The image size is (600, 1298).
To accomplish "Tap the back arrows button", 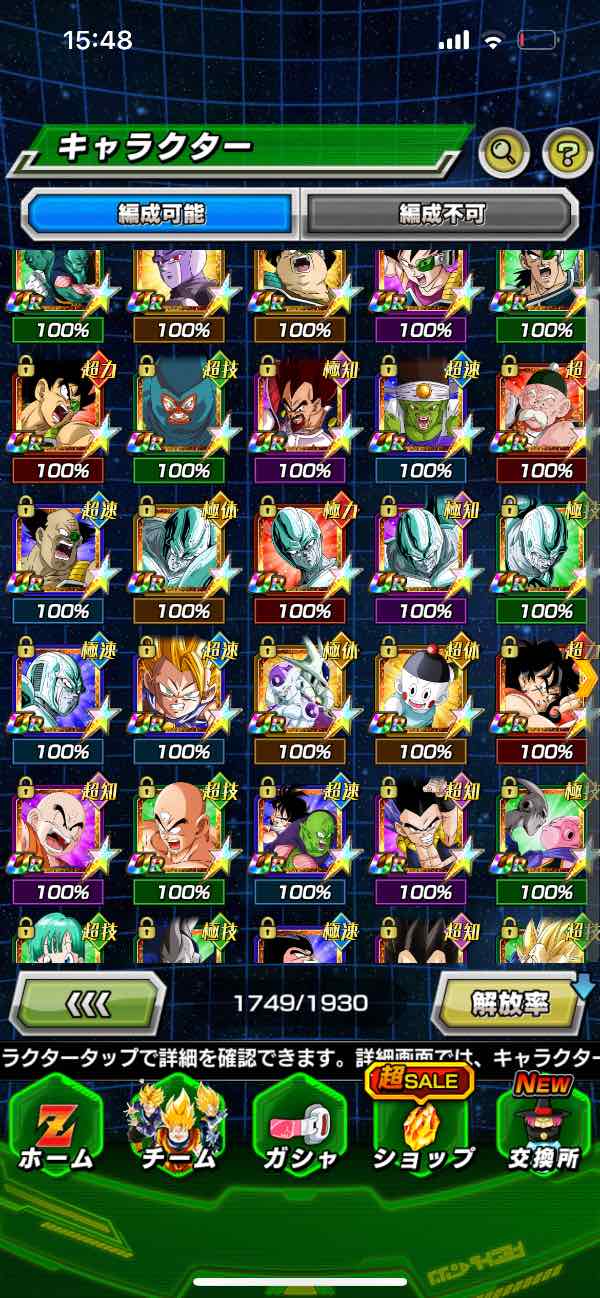I will click(x=87, y=1001).
